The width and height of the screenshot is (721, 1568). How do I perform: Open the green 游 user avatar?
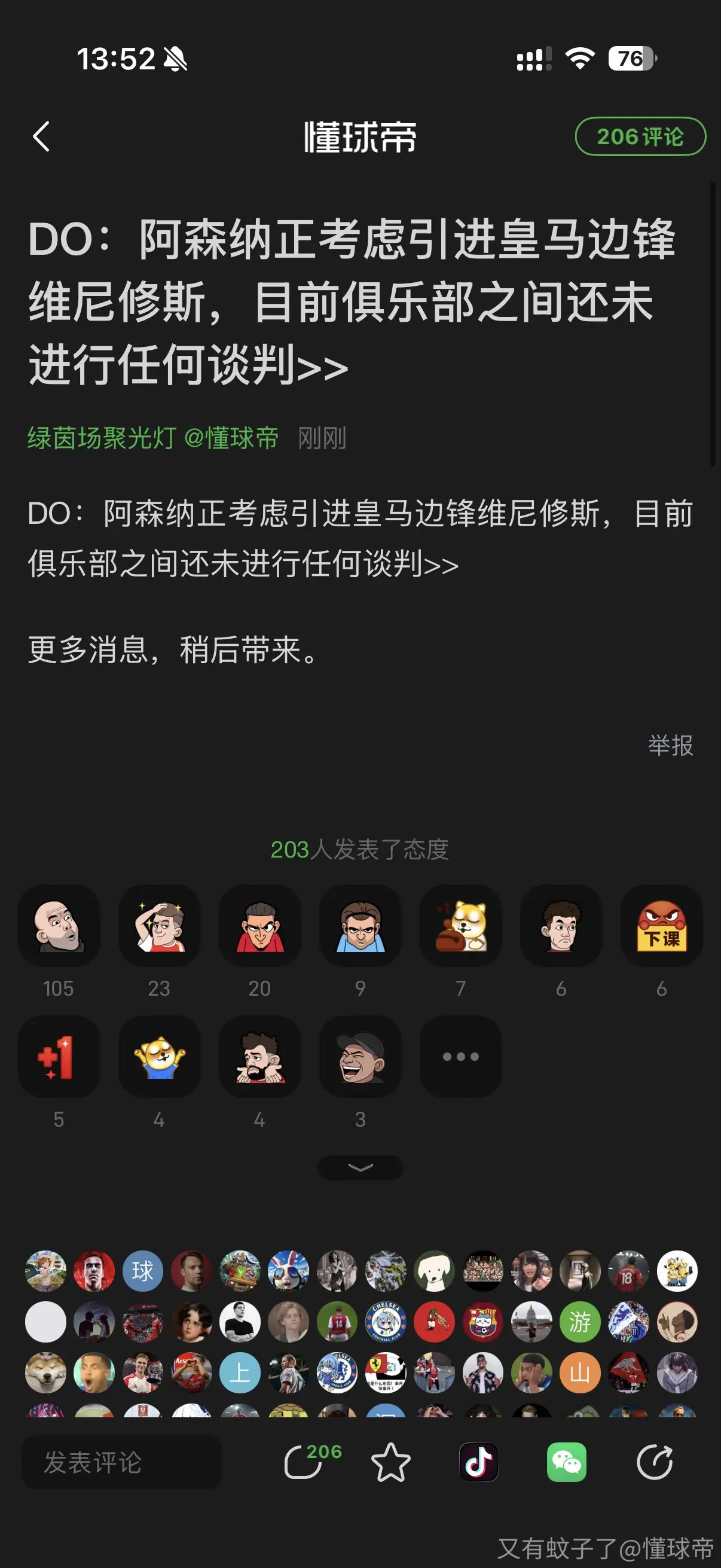(580, 1322)
